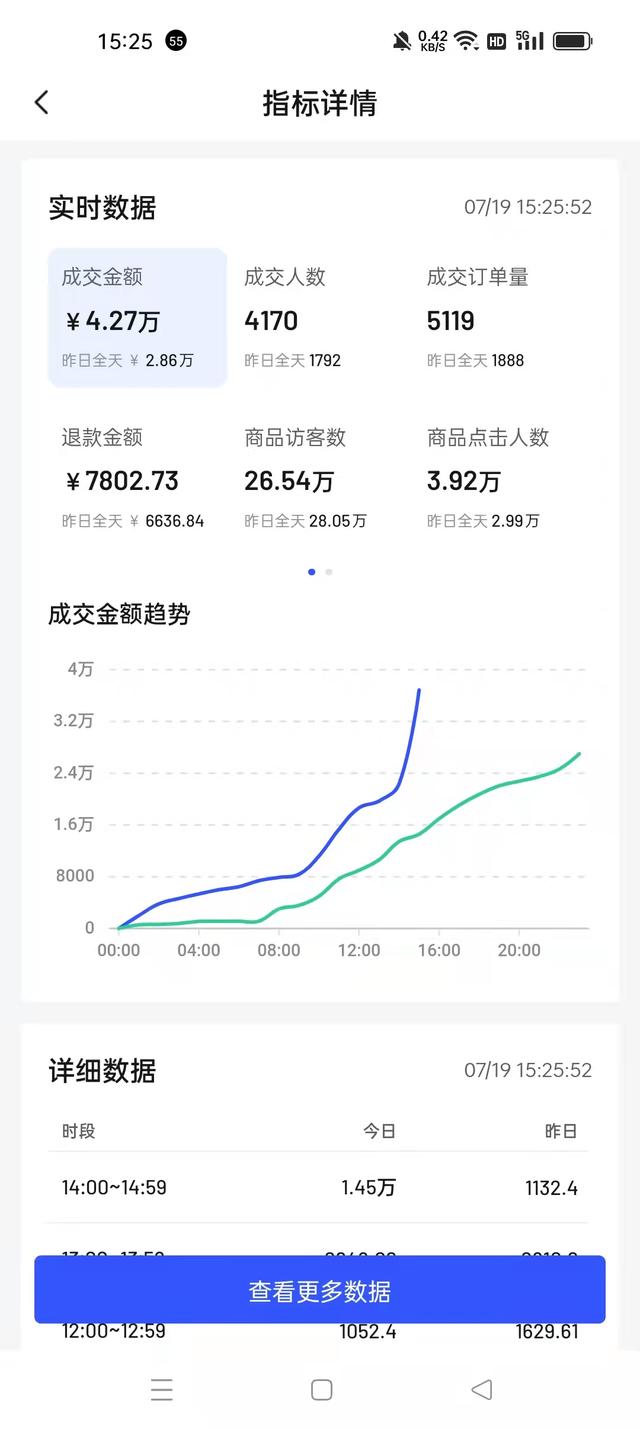Select the 成交订单量 metric
Image resolution: width=640 pixels, height=1429 pixels.
(x=503, y=318)
